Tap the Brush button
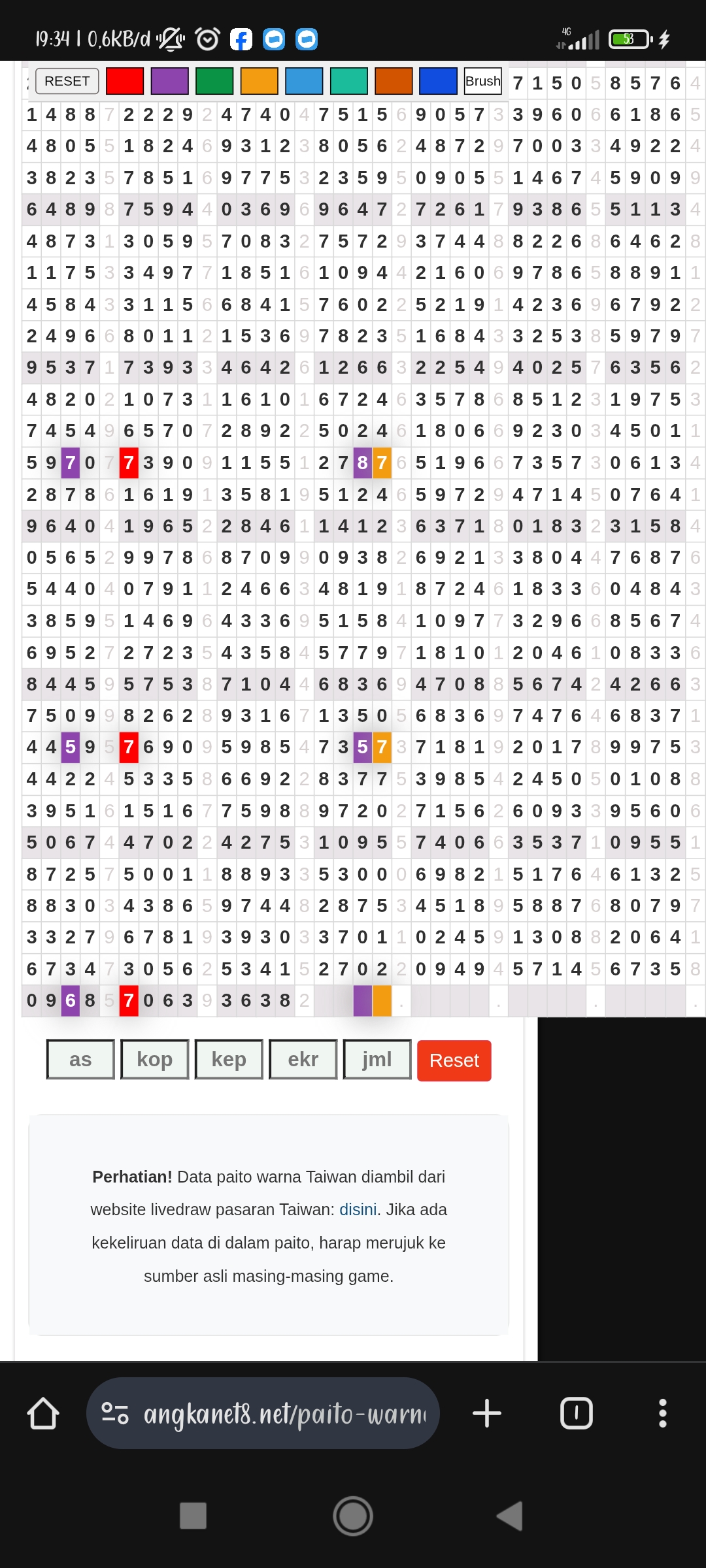The width and height of the screenshot is (706, 1568). [483, 81]
